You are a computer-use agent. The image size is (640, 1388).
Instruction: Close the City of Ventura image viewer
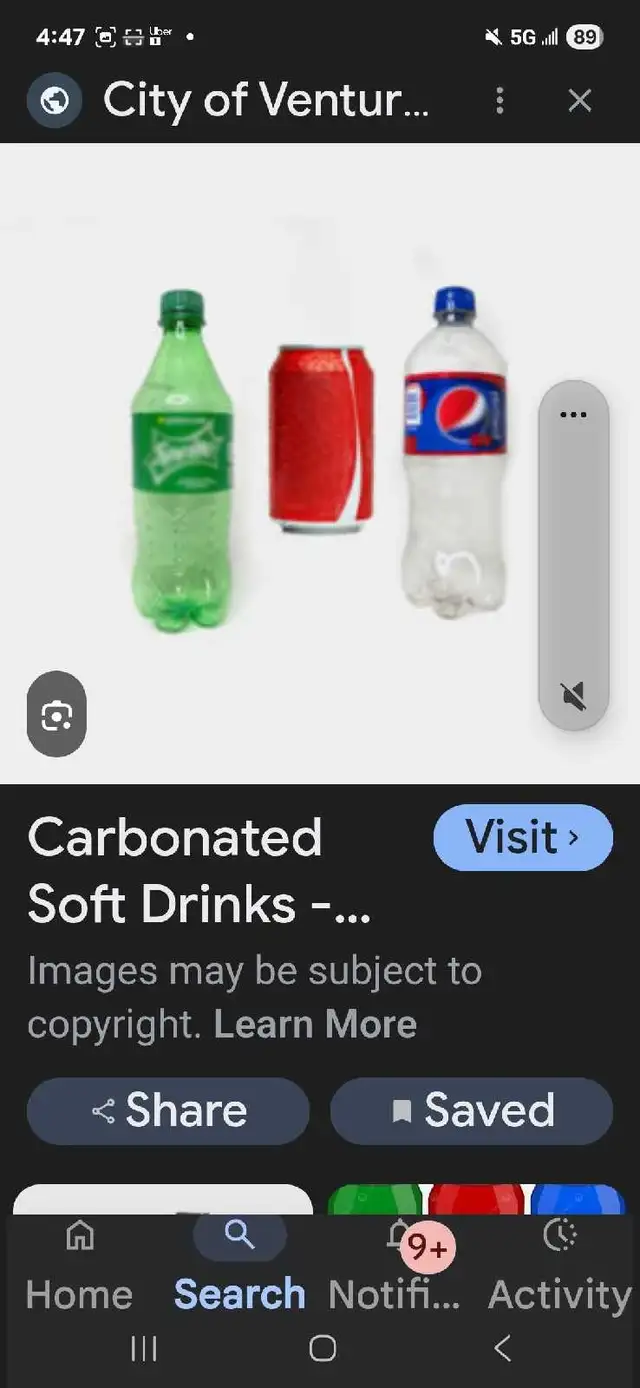pyautogui.click(x=580, y=101)
